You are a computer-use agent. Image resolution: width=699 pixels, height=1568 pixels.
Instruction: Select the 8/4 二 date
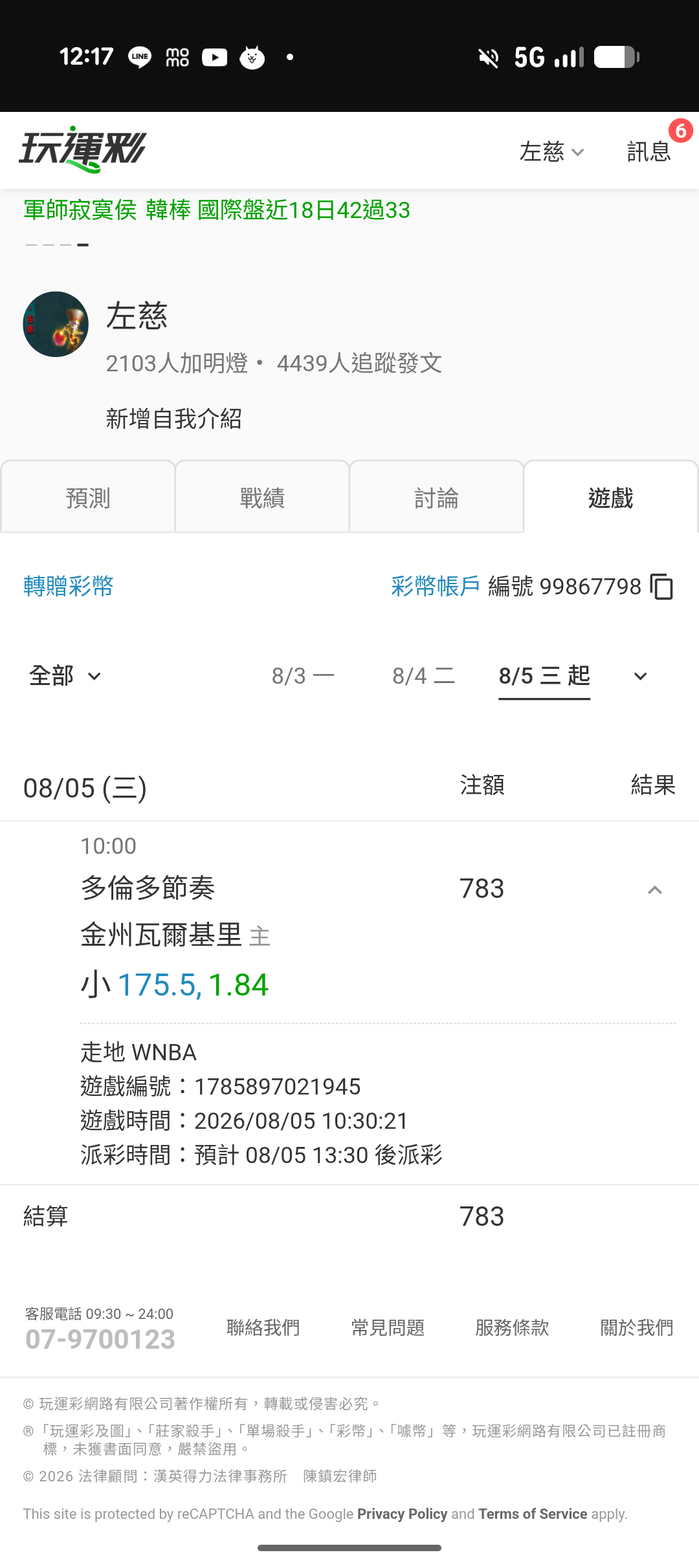tap(424, 676)
